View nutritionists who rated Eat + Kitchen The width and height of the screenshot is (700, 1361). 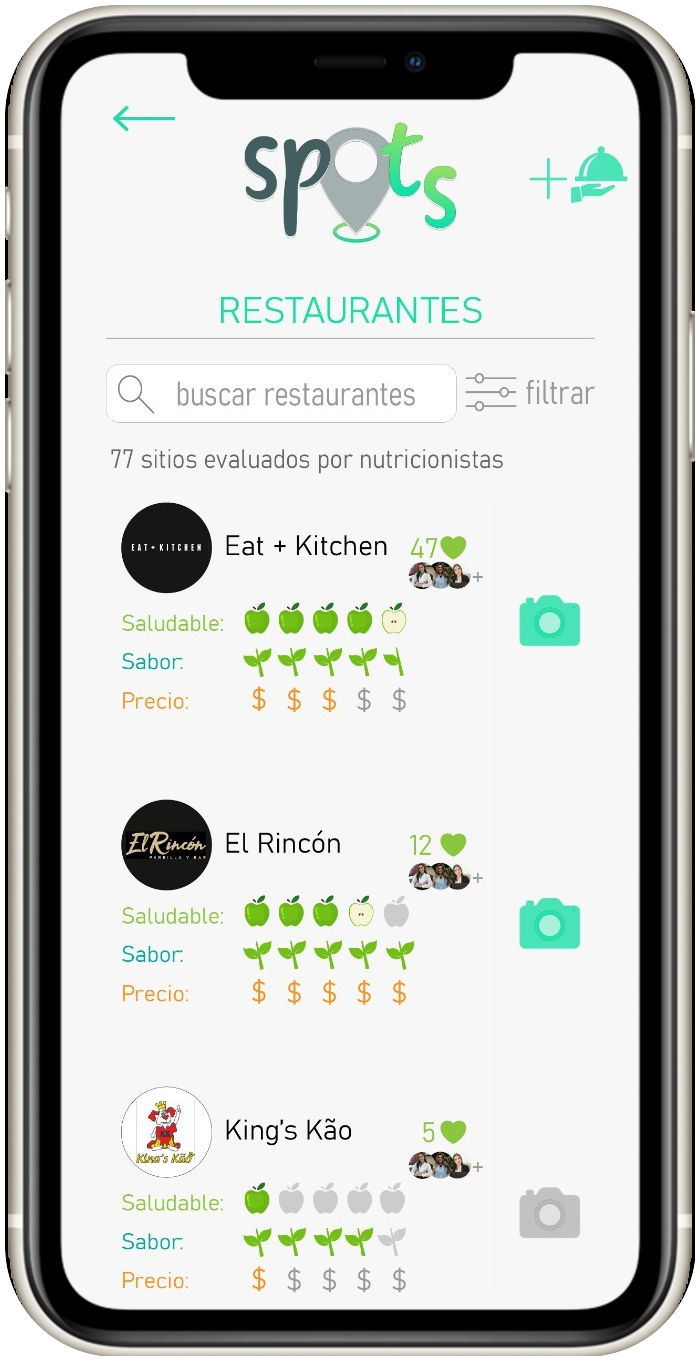pos(441,576)
